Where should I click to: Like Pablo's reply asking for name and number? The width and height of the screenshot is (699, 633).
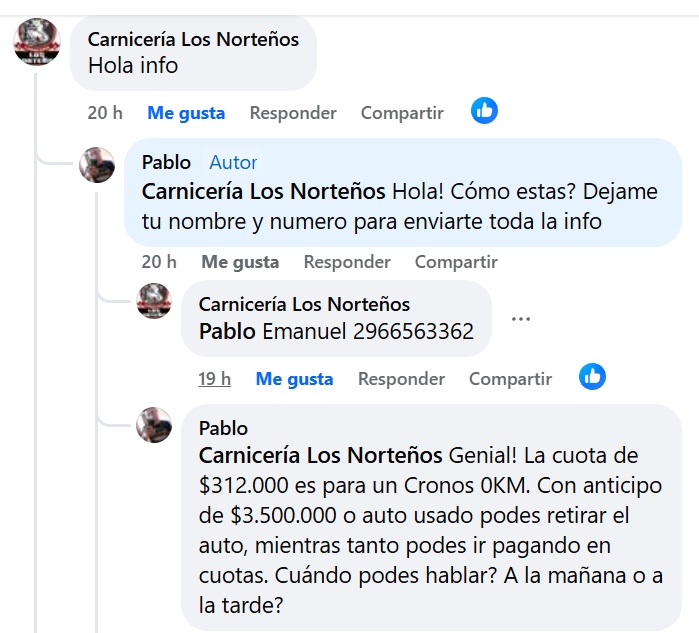240,262
